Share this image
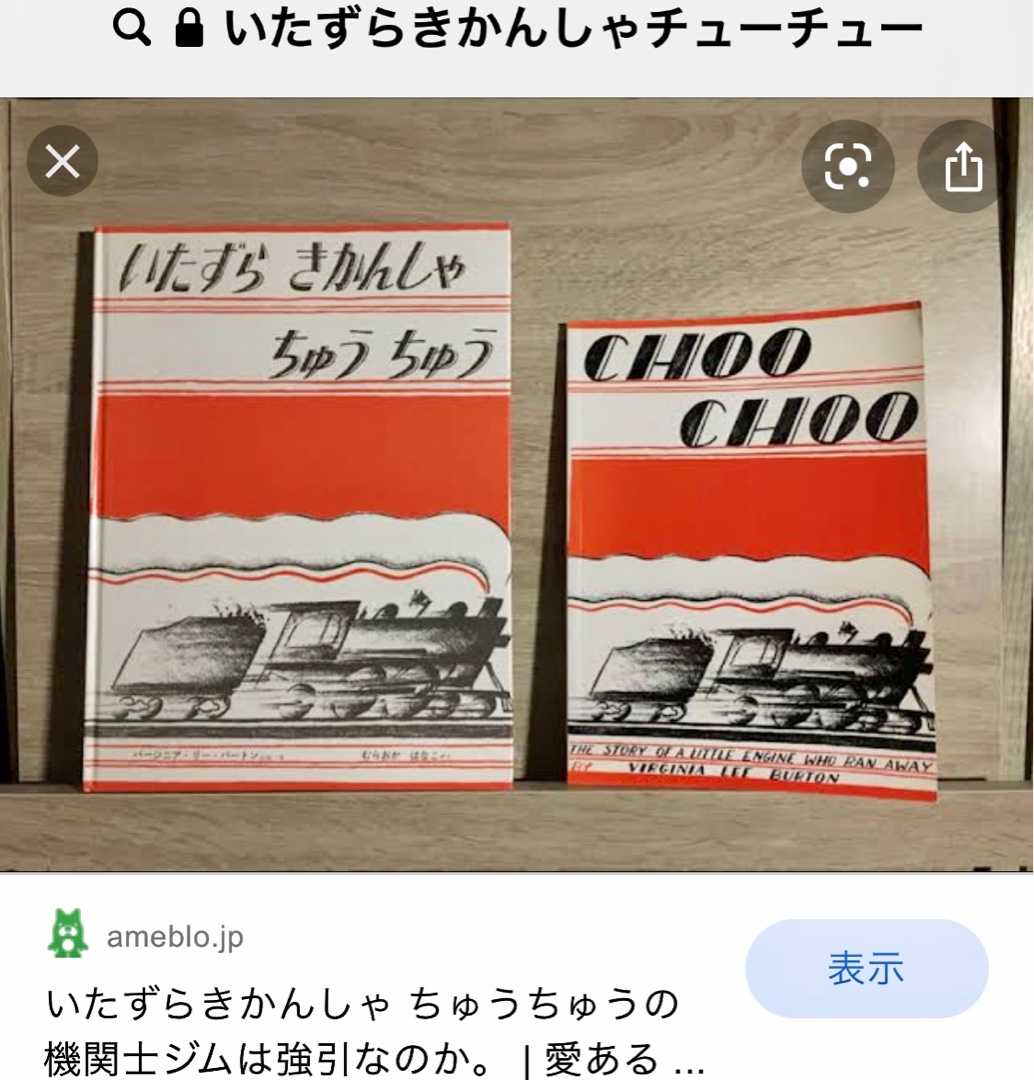 963,167
